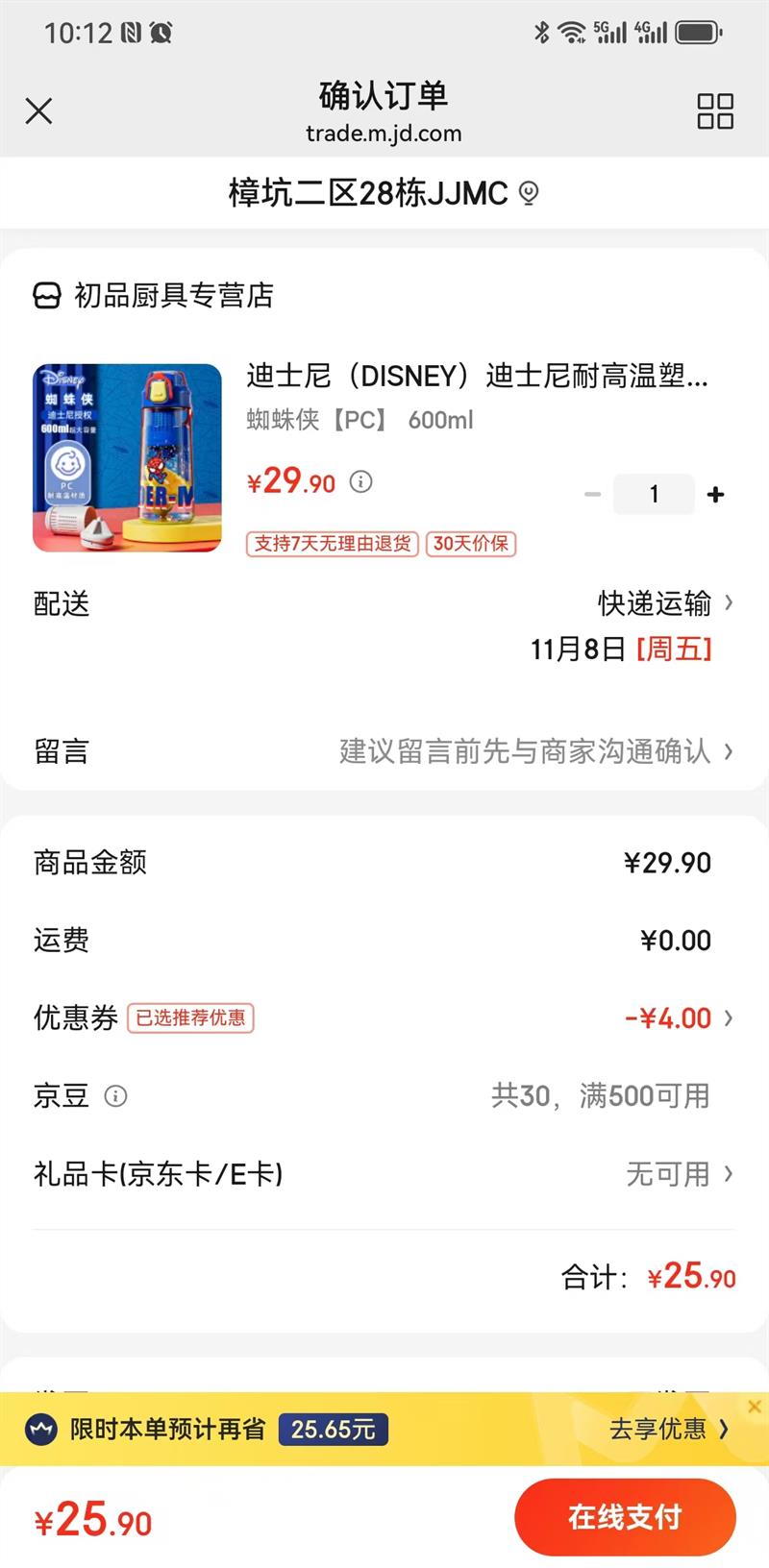The width and height of the screenshot is (769, 1568).
Task: Expand the 配送 delivery options chevron
Action: point(731,604)
